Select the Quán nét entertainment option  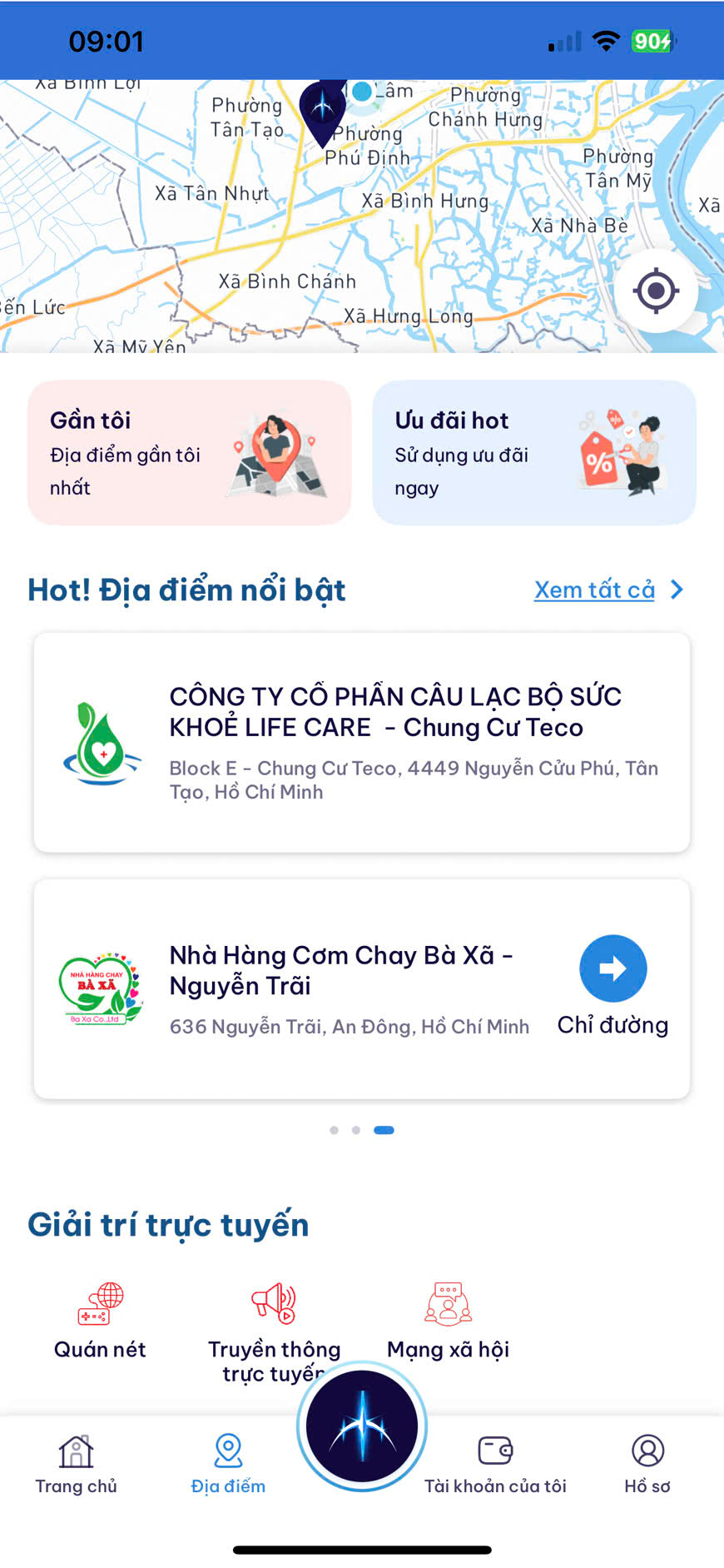100,1322
